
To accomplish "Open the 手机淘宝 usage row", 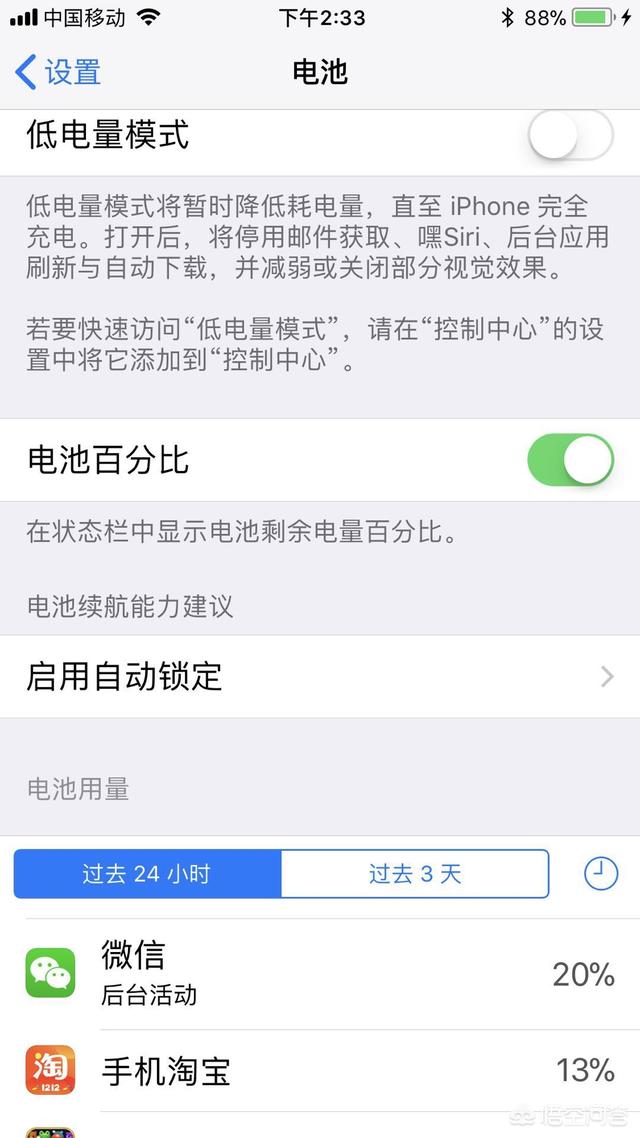I will 320,1071.
